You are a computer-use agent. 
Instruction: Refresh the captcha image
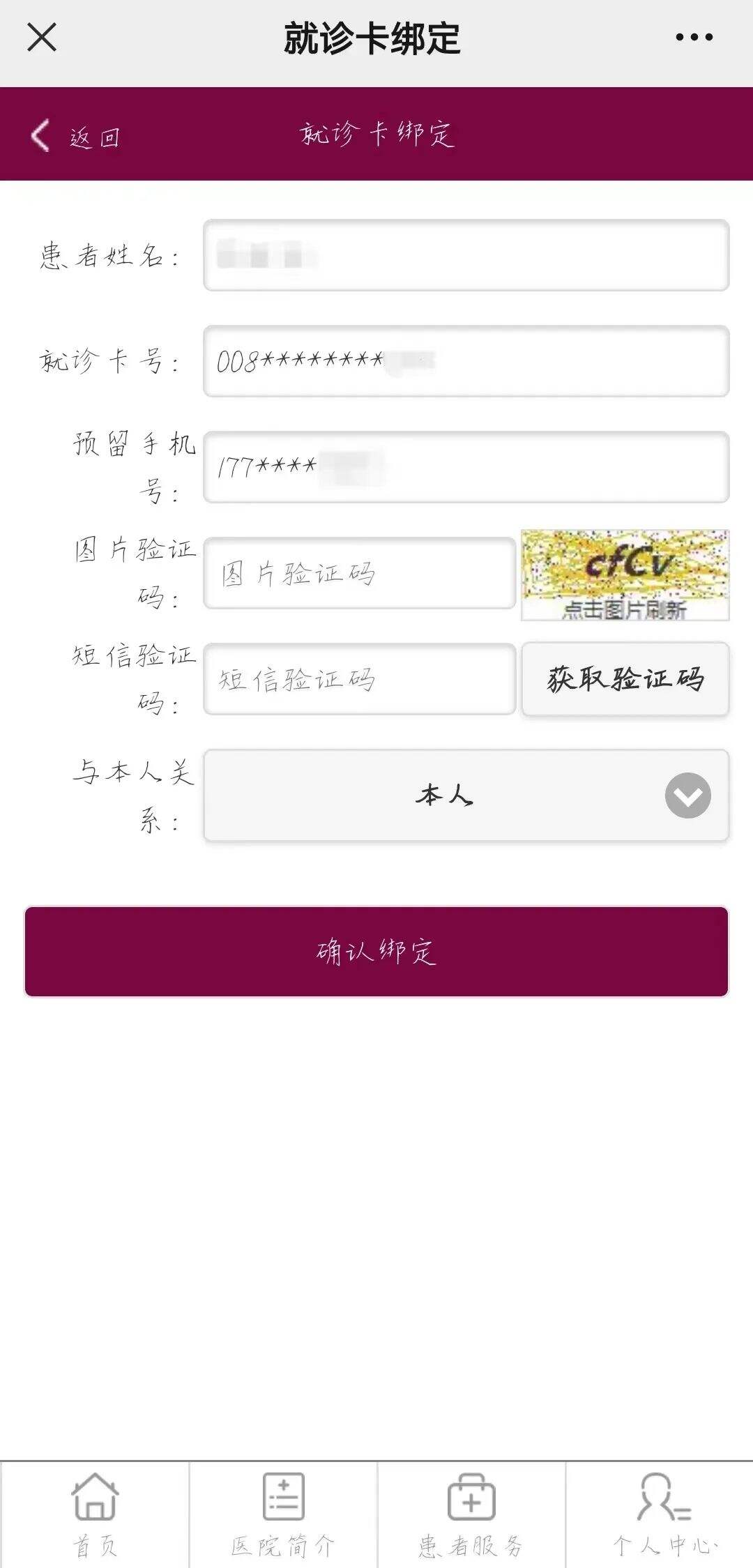coord(625,574)
